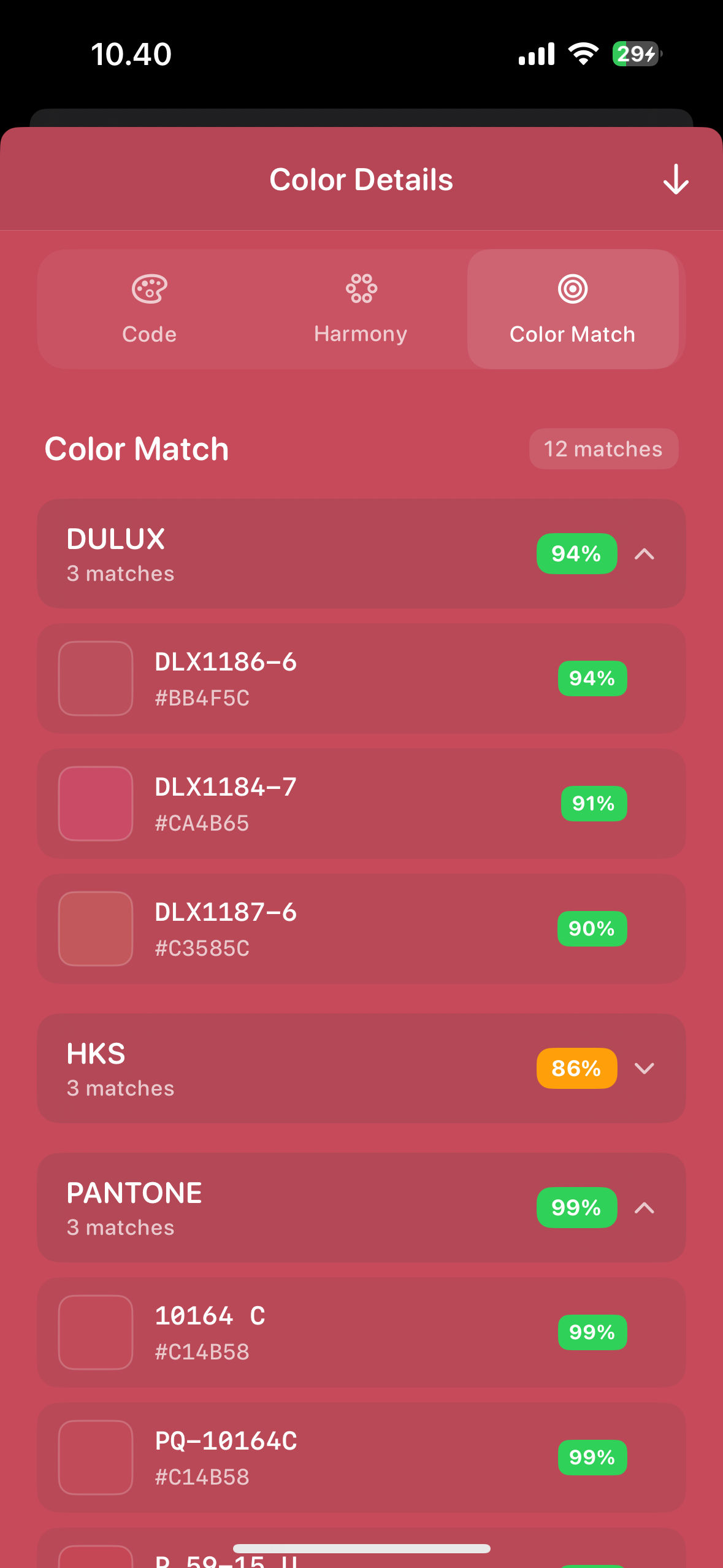723x1568 pixels.
Task: Select the DLX1184-7 match row
Action: 361,804
